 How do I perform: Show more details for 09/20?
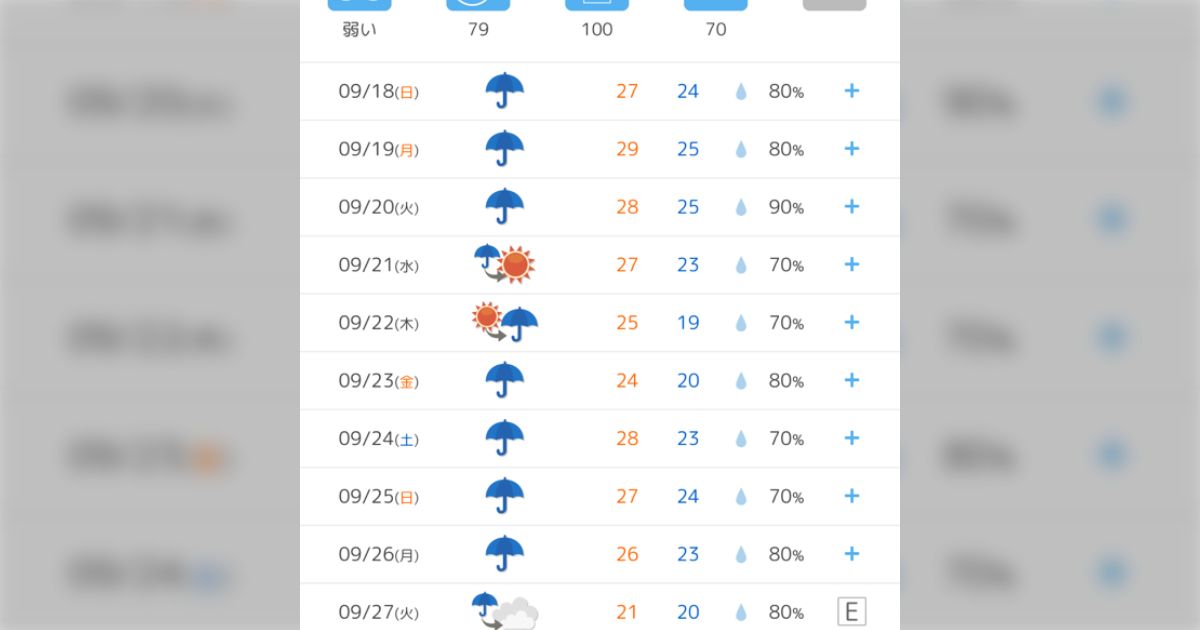coord(852,207)
